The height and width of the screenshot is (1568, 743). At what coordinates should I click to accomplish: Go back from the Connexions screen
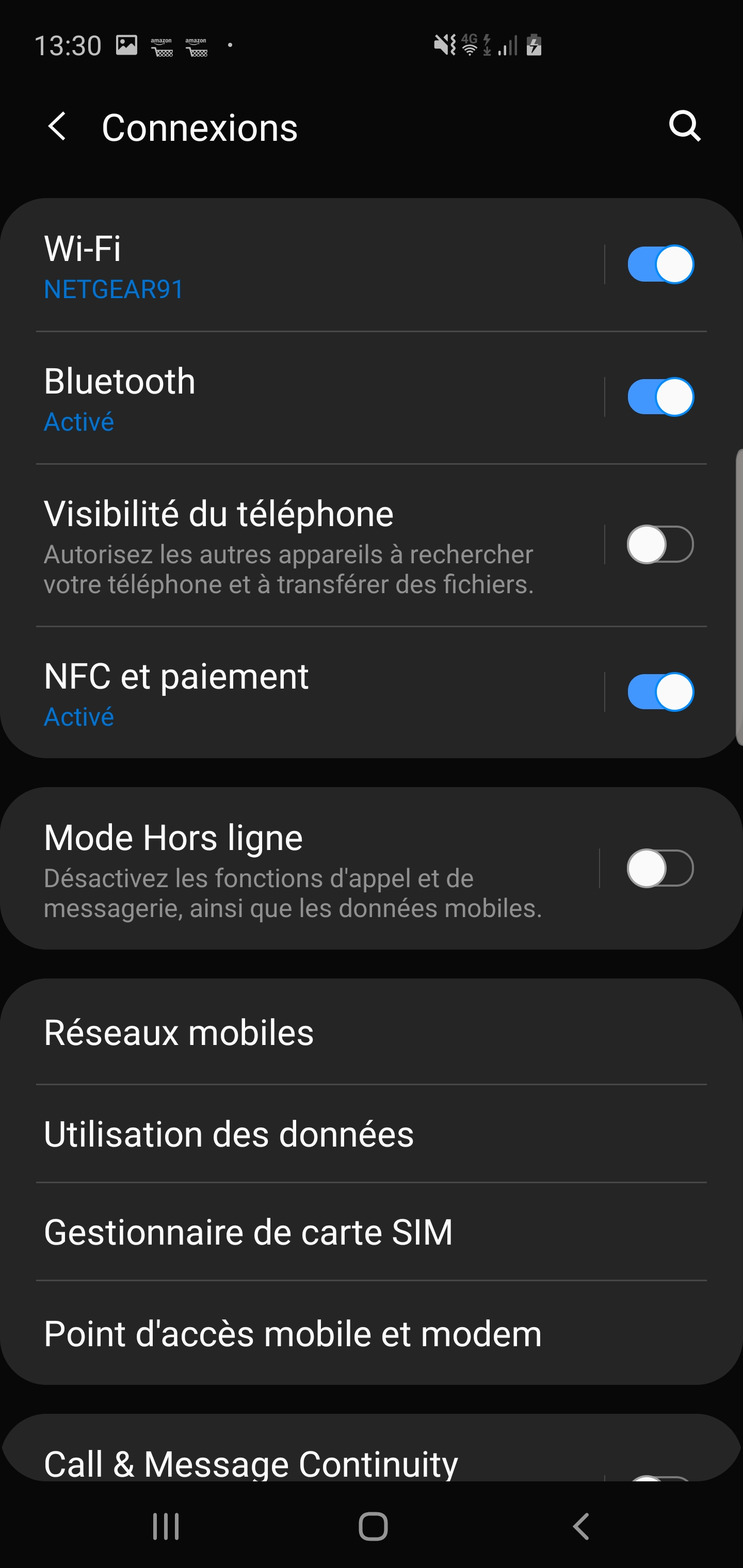[57, 126]
